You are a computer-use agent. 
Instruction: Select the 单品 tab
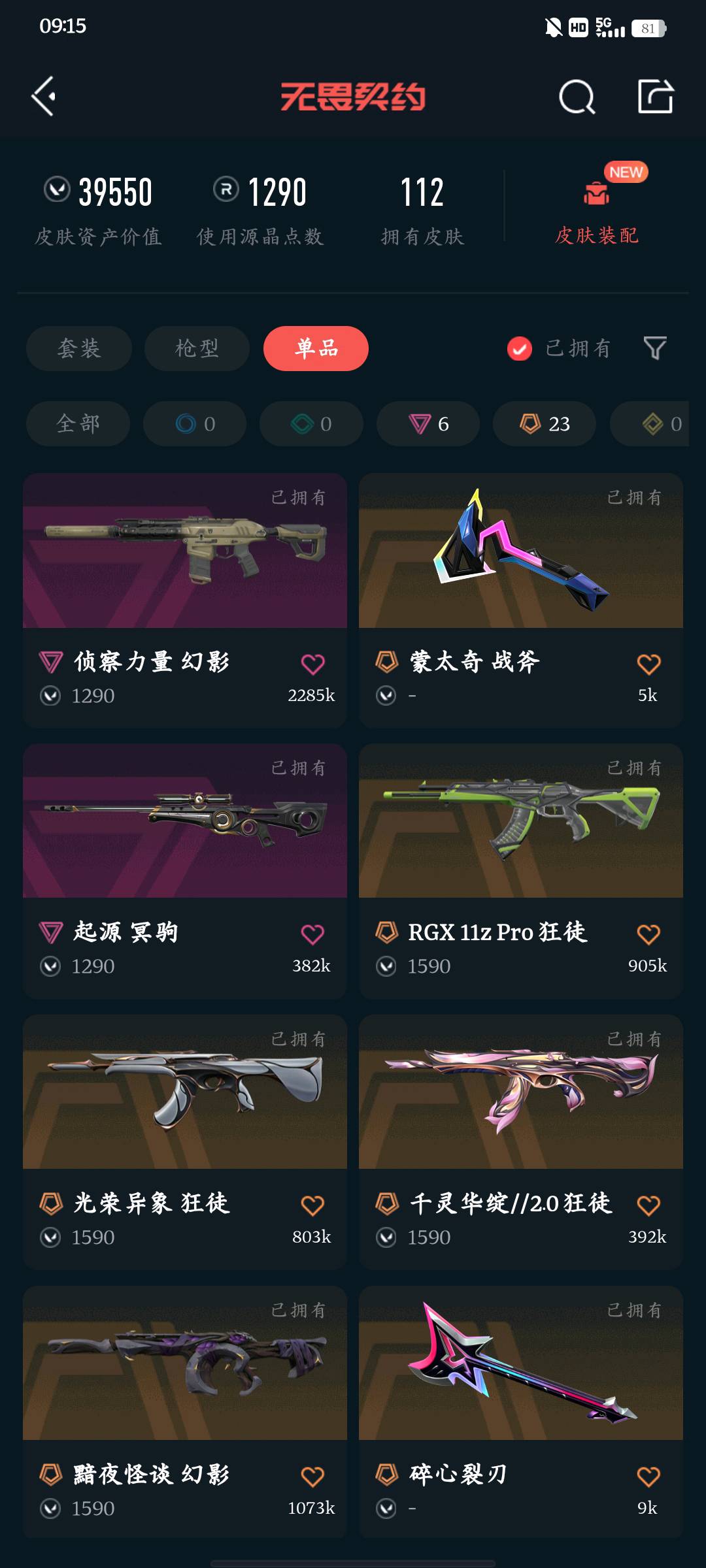coord(316,348)
